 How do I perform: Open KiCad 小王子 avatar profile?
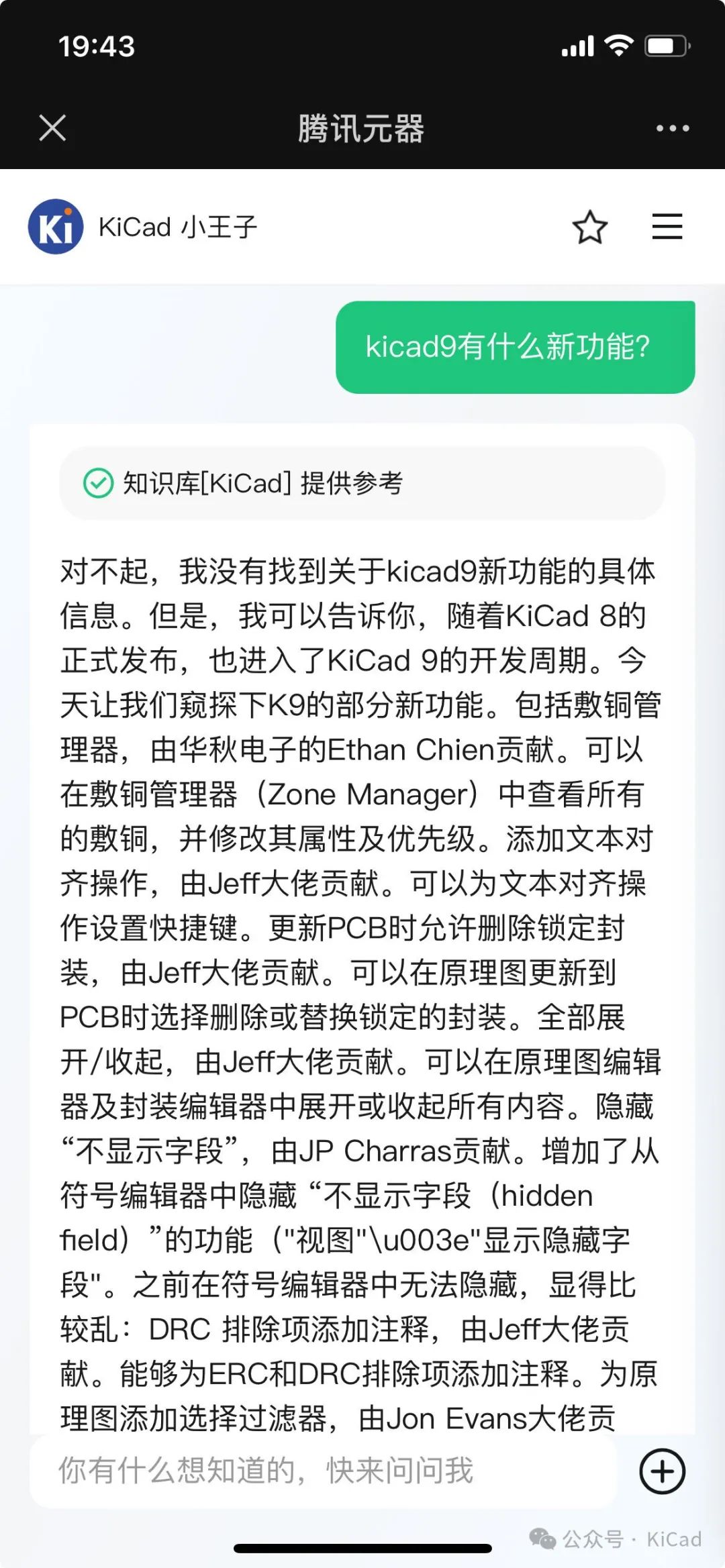[x=56, y=227]
